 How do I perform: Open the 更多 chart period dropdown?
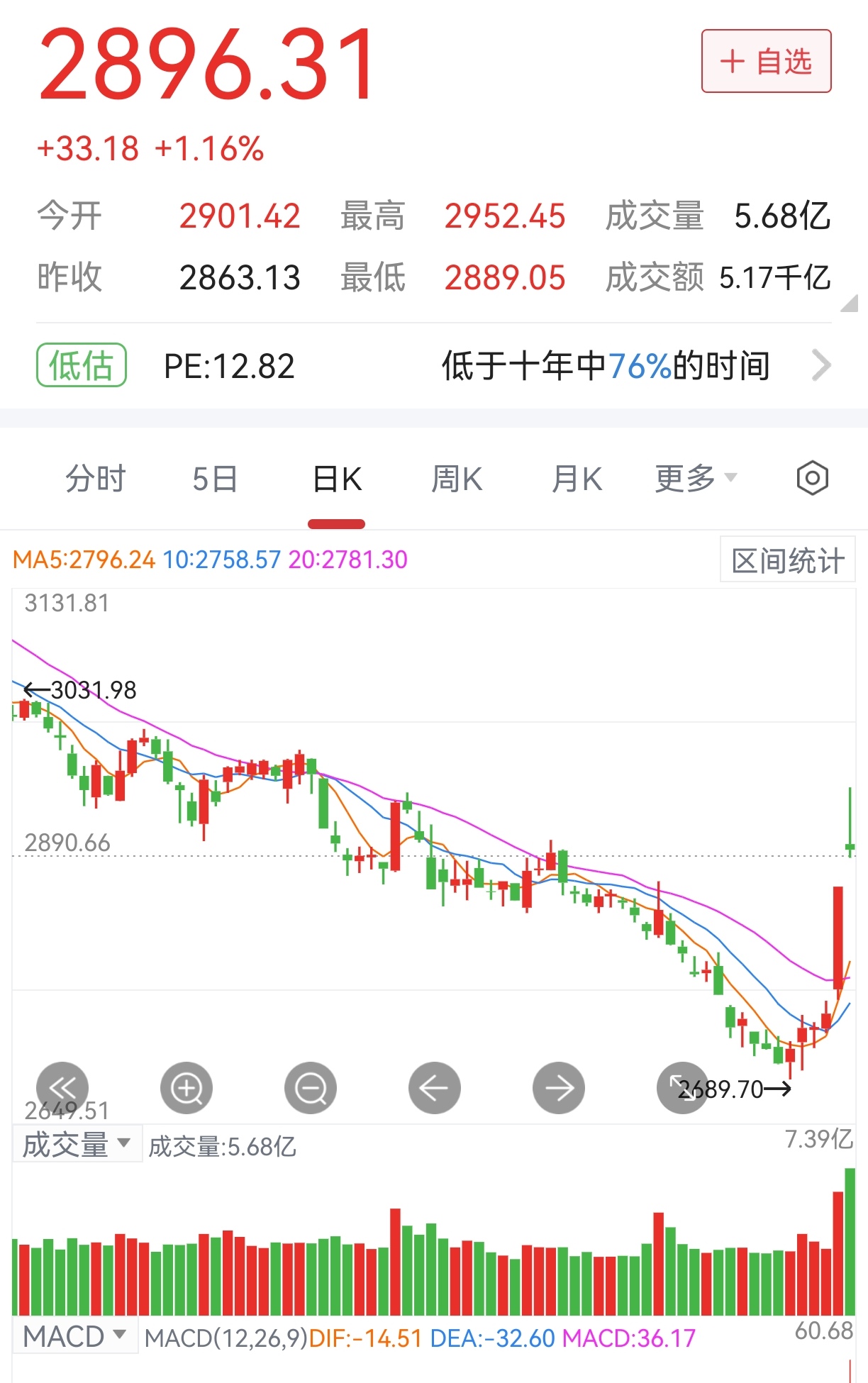tap(696, 477)
